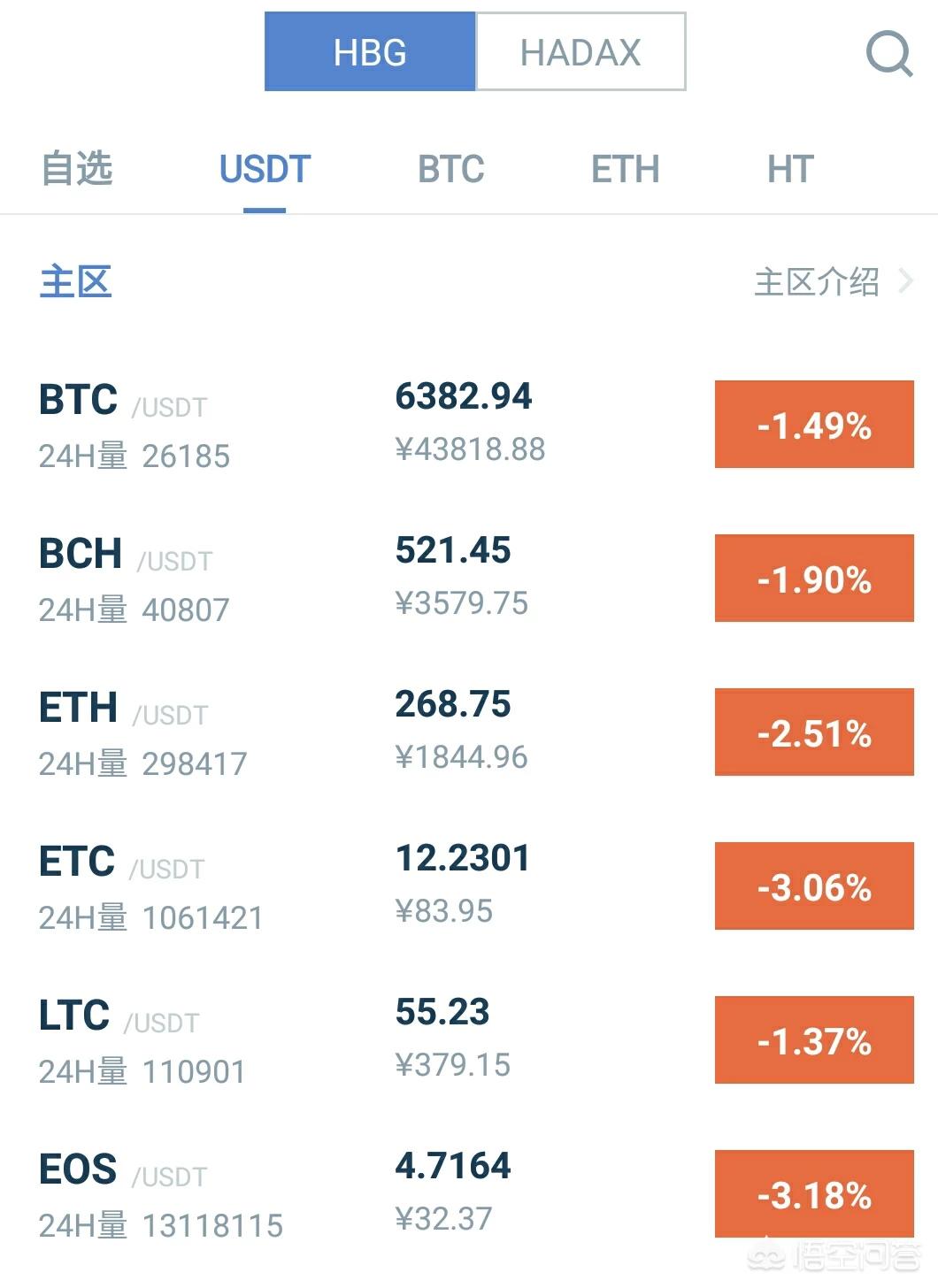Viewport: 938px width, 1288px height.
Task: Switch to the HADAX segment
Action: pos(580,52)
